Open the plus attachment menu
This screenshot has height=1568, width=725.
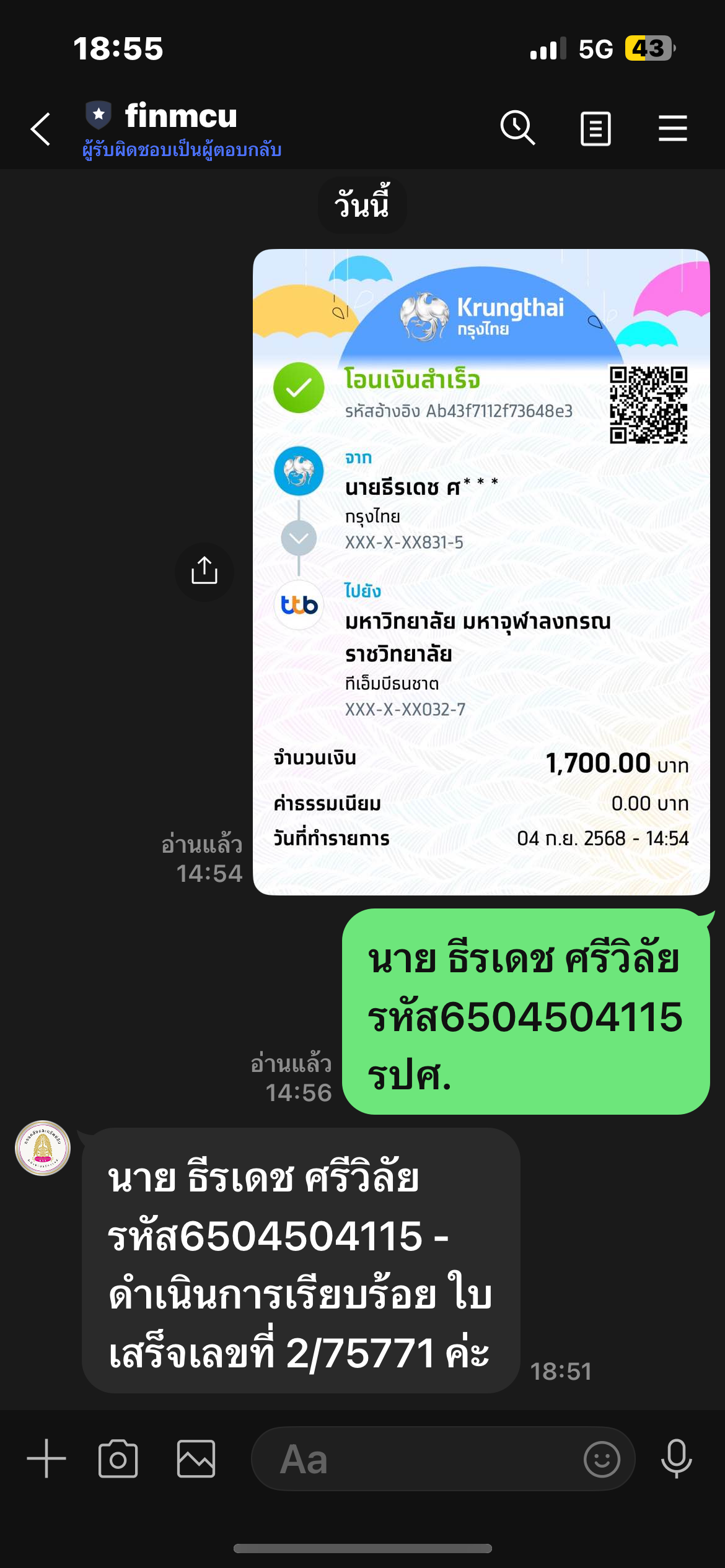tap(46, 1458)
